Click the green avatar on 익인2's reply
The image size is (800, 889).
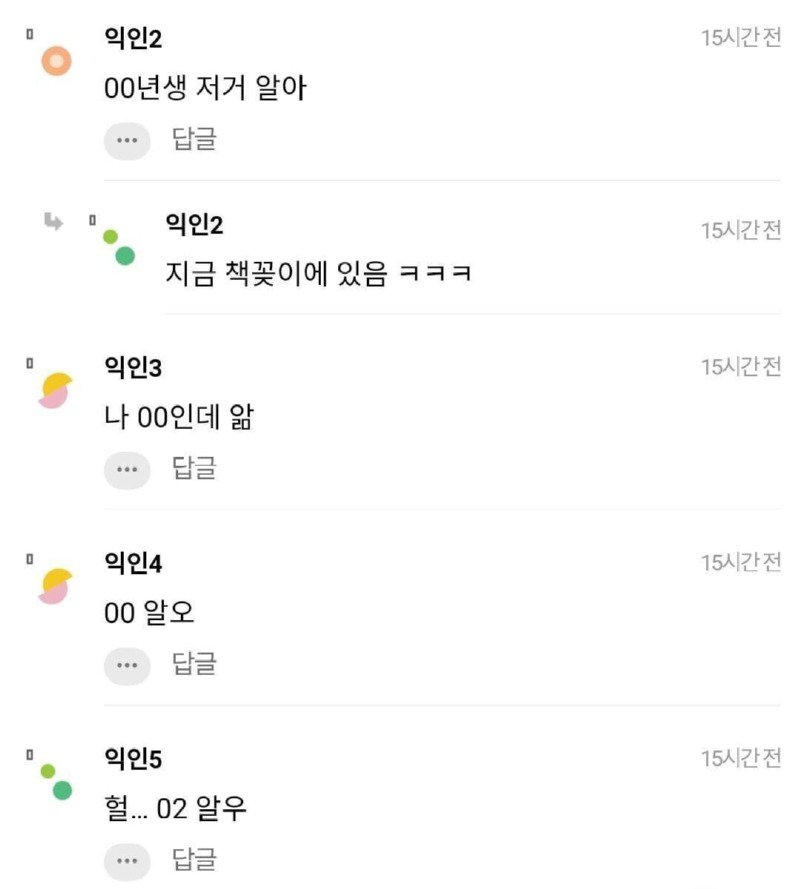(120, 247)
